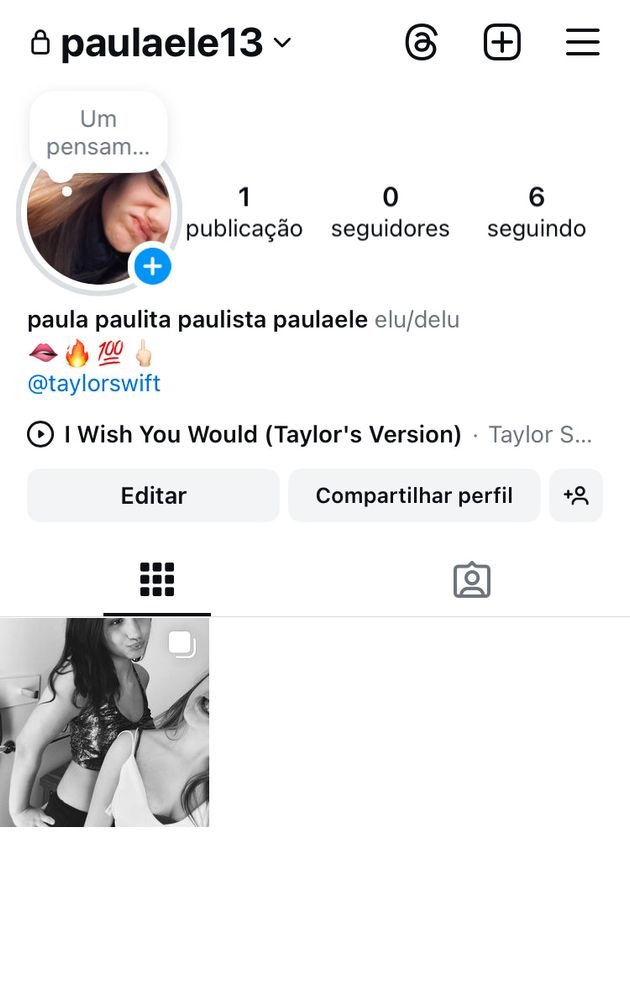This screenshot has height=1000, width=630.
Task: View the seguindo list
Action: click(536, 212)
